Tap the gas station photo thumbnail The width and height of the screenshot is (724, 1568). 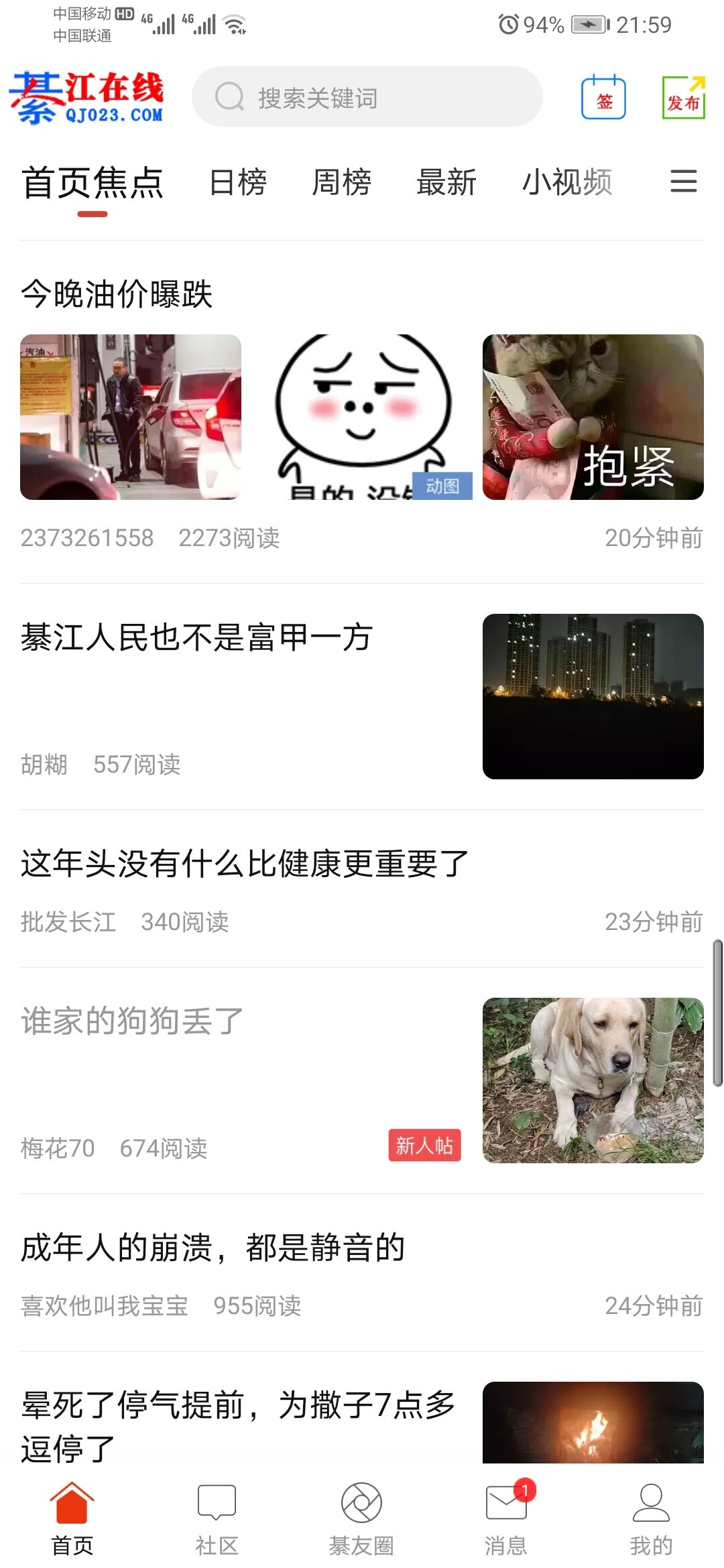pos(131,417)
